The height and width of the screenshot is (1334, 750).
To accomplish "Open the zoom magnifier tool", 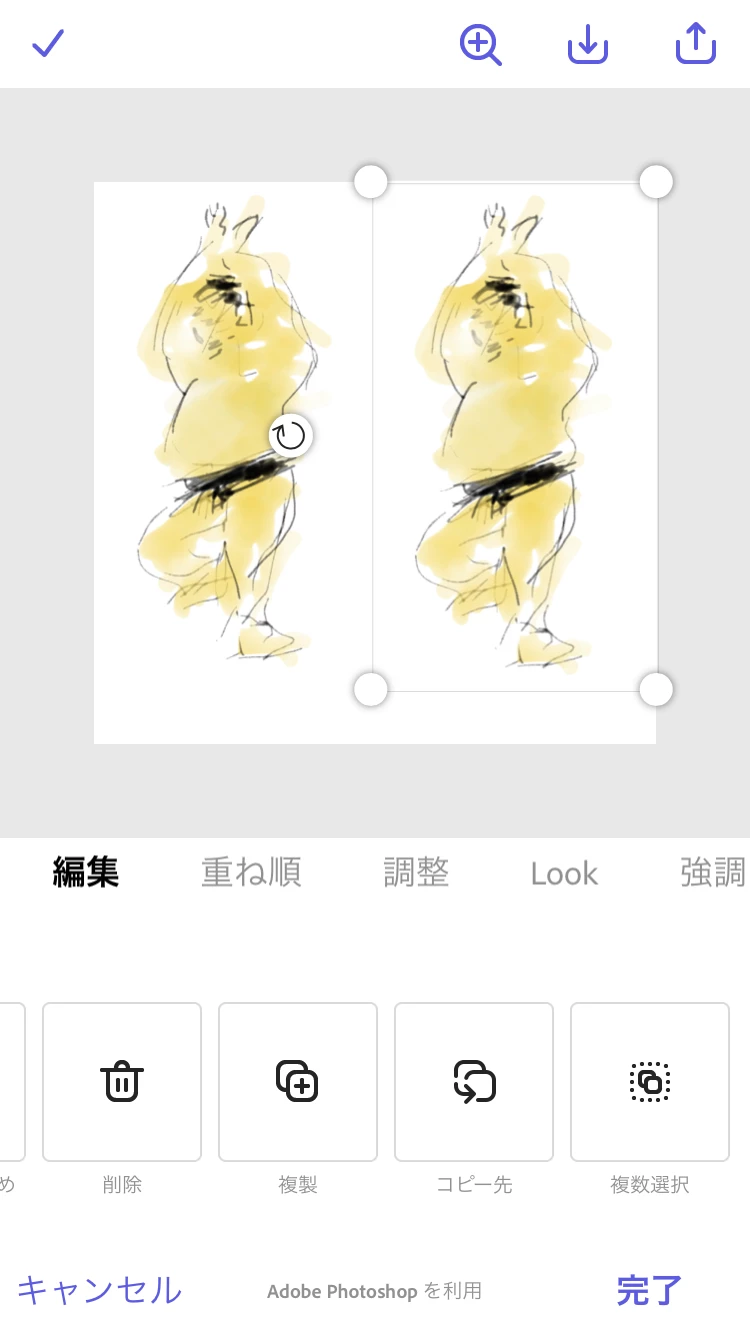I will [480, 45].
